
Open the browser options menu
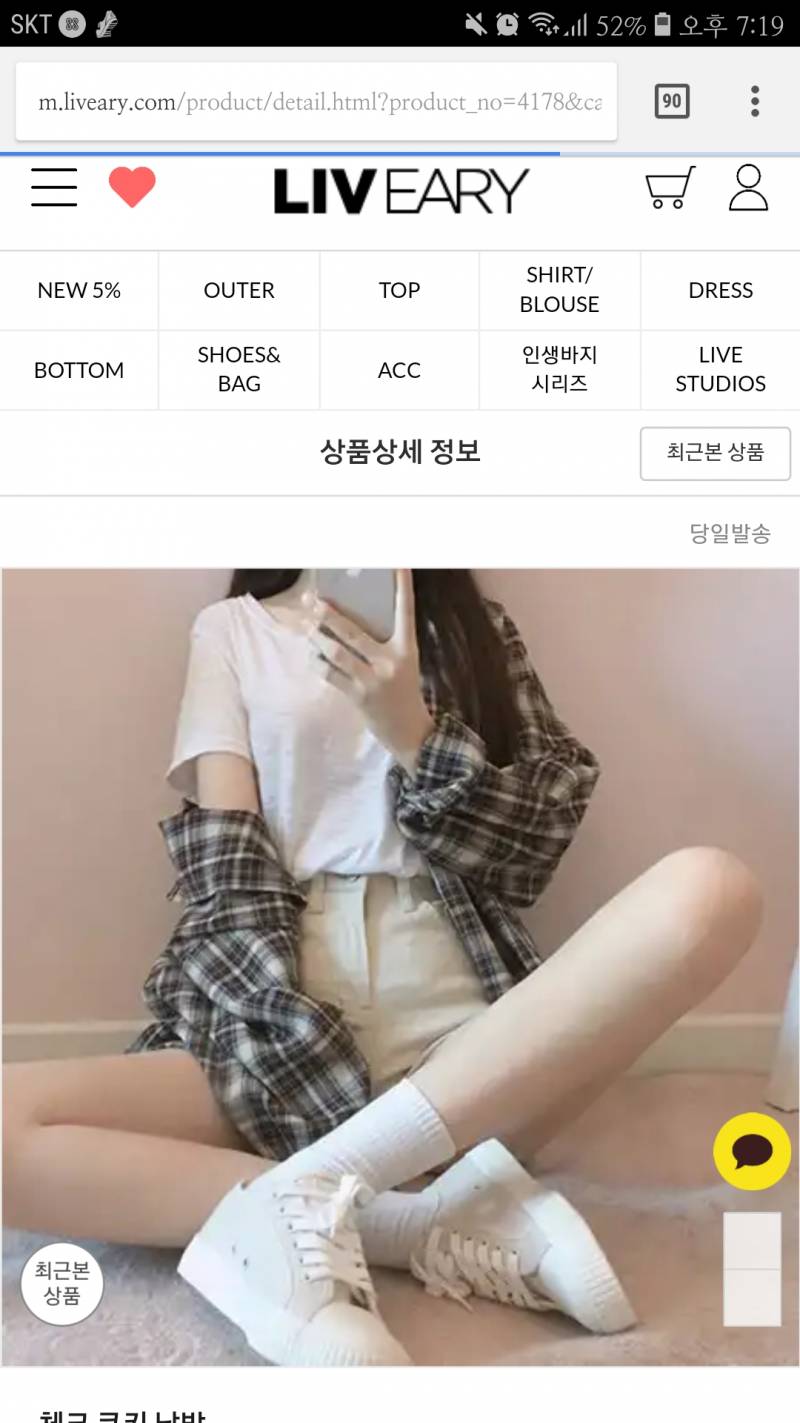pos(754,101)
